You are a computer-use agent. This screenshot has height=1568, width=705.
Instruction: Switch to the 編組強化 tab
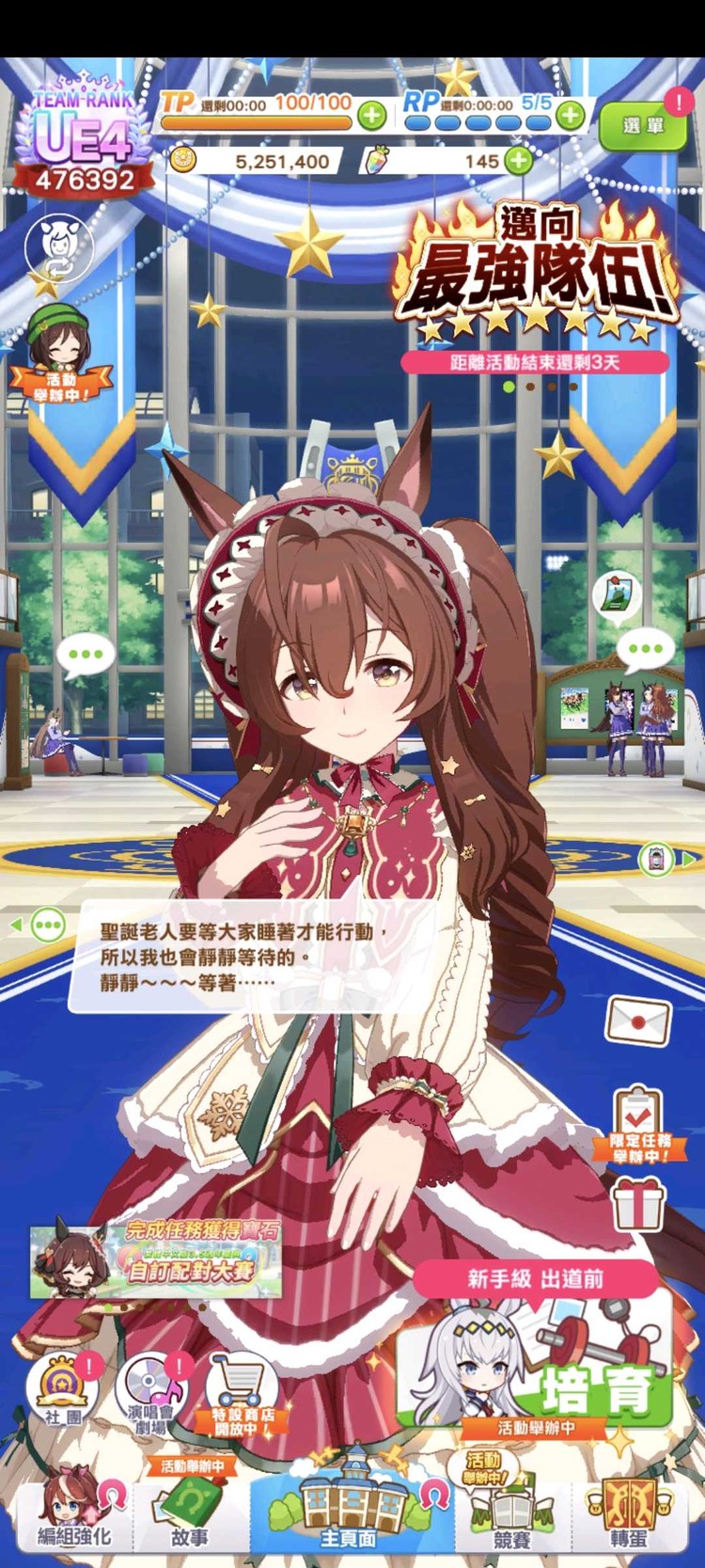[73, 1512]
